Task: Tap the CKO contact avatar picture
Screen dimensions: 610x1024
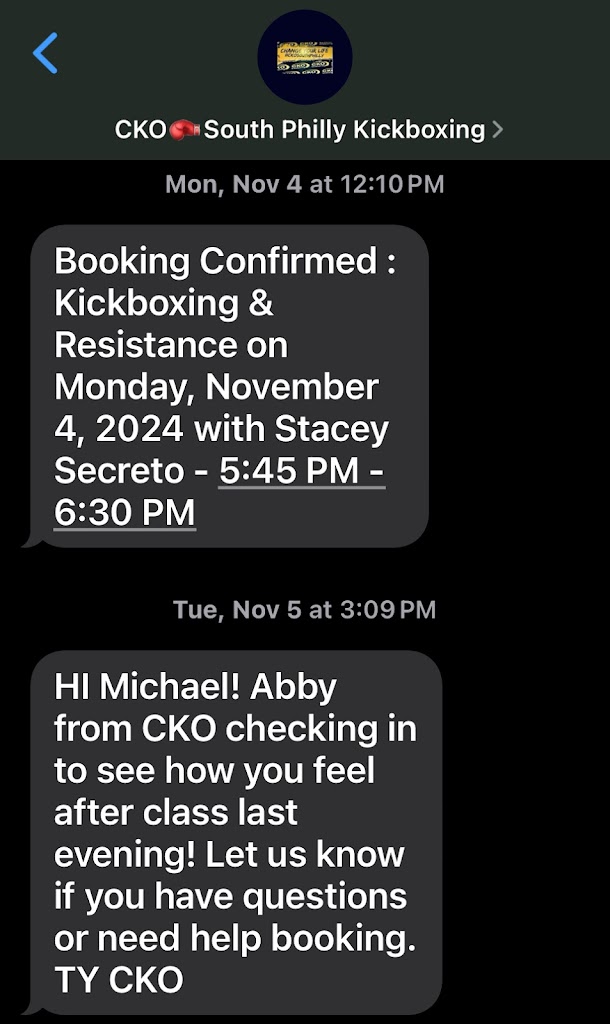Action: (x=305, y=56)
